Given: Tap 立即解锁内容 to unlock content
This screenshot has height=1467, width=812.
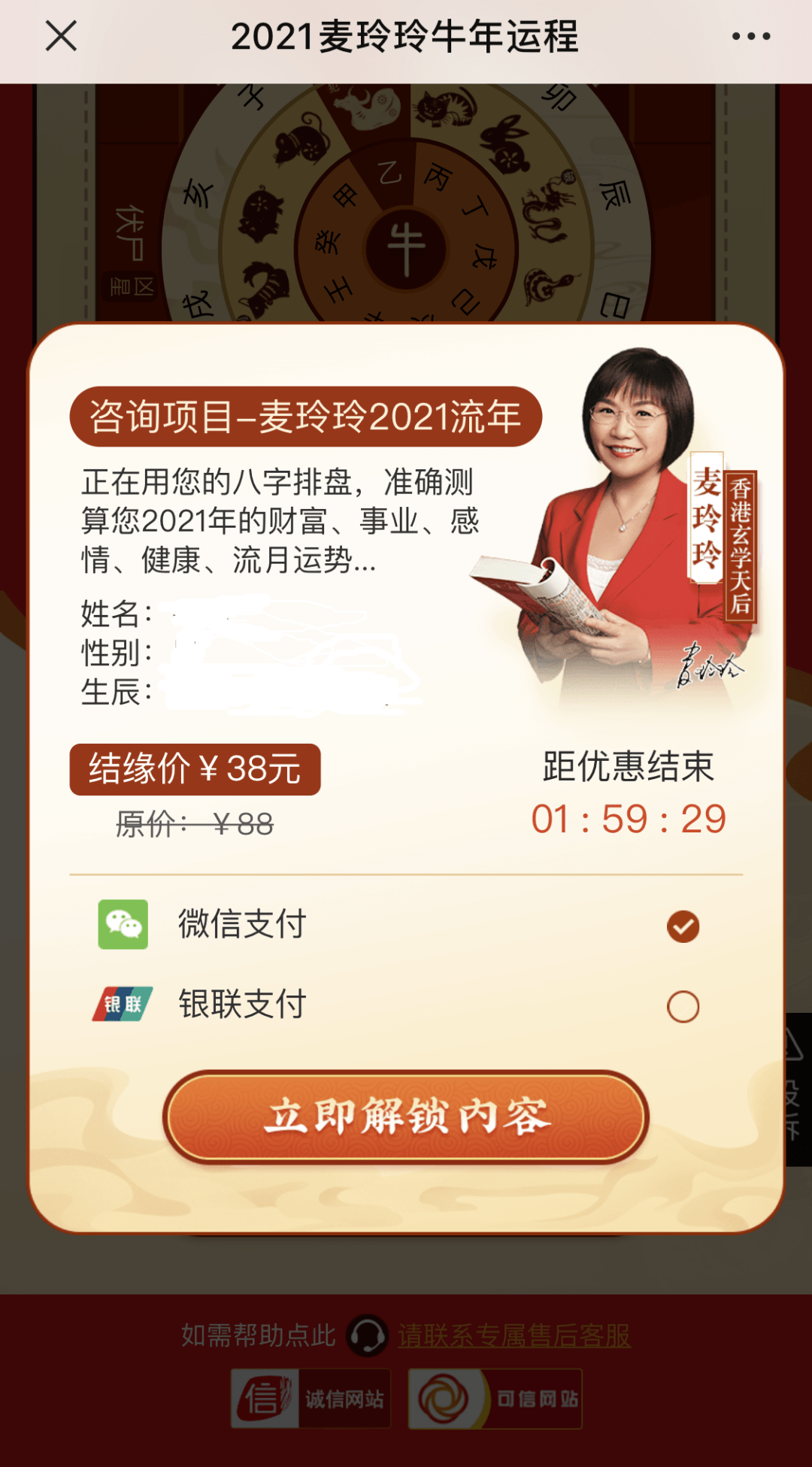Looking at the screenshot, I should pos(406,1116).
